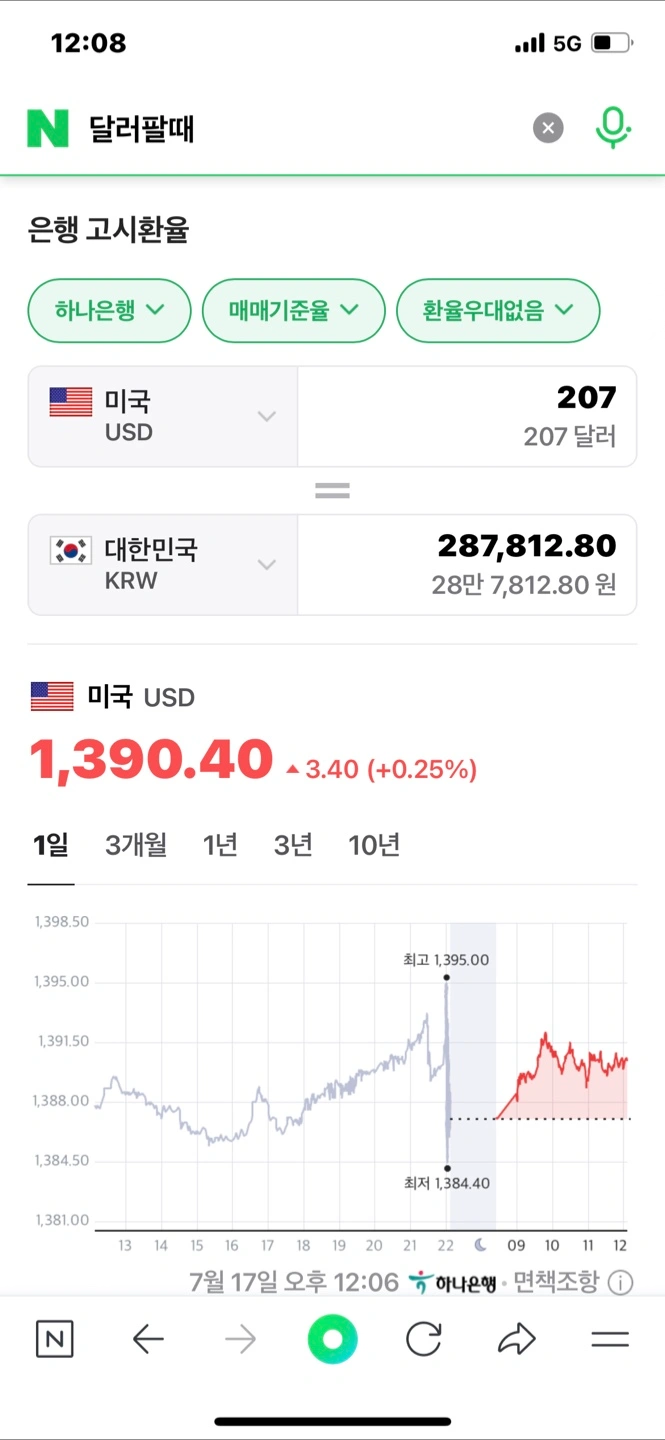Image resolution: width=665 pixels, height=1440 pixels.
Task: Reload the current page
Action: 424,1339
